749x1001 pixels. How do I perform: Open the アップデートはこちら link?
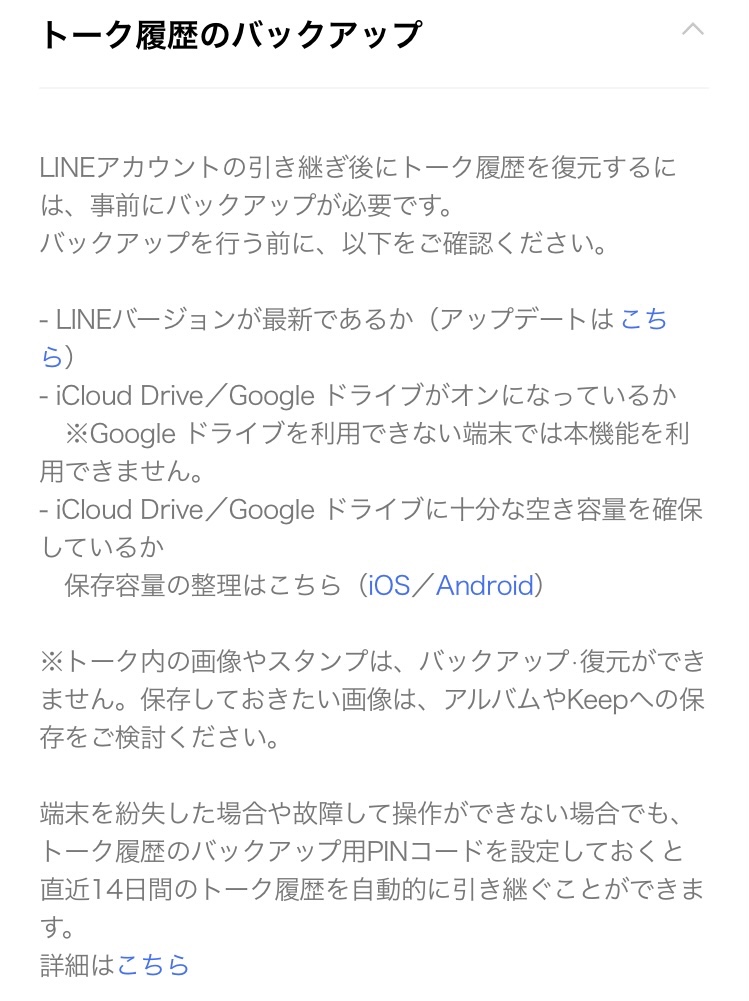643,320
